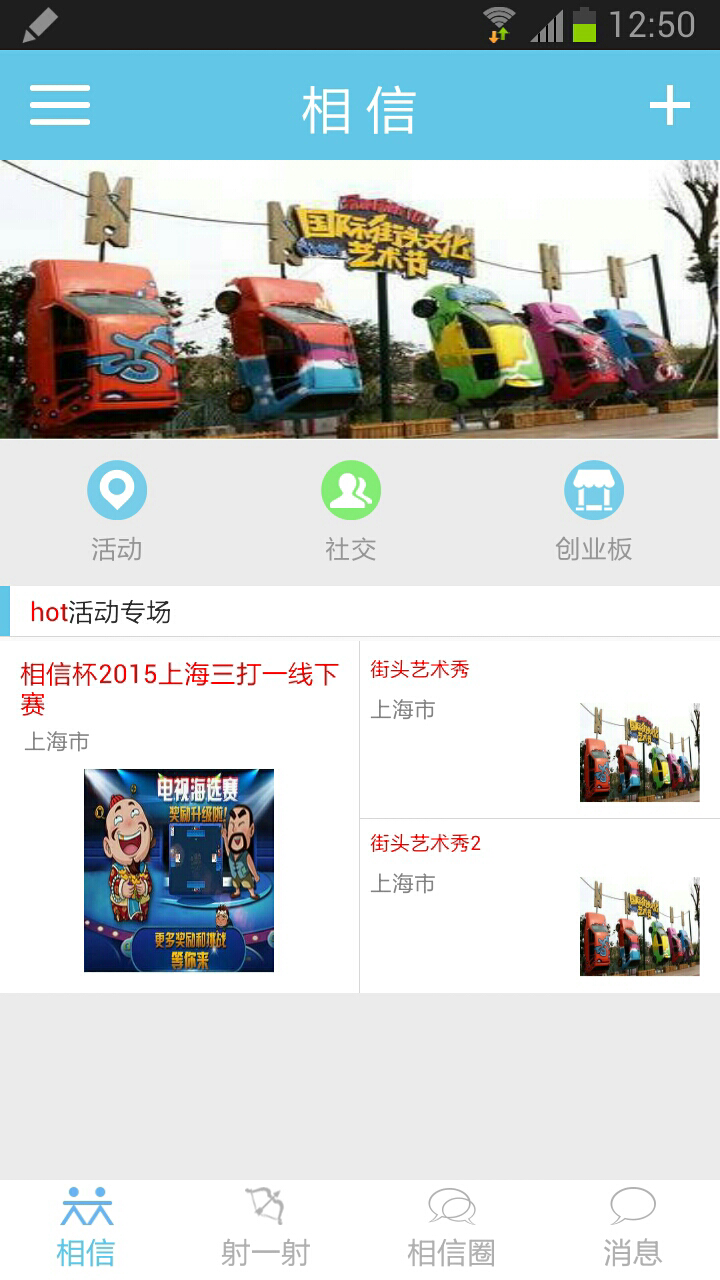Open the 街头艺术秀 event card
The width and height of the screenshot is (720, 1280).
(540, 730)
